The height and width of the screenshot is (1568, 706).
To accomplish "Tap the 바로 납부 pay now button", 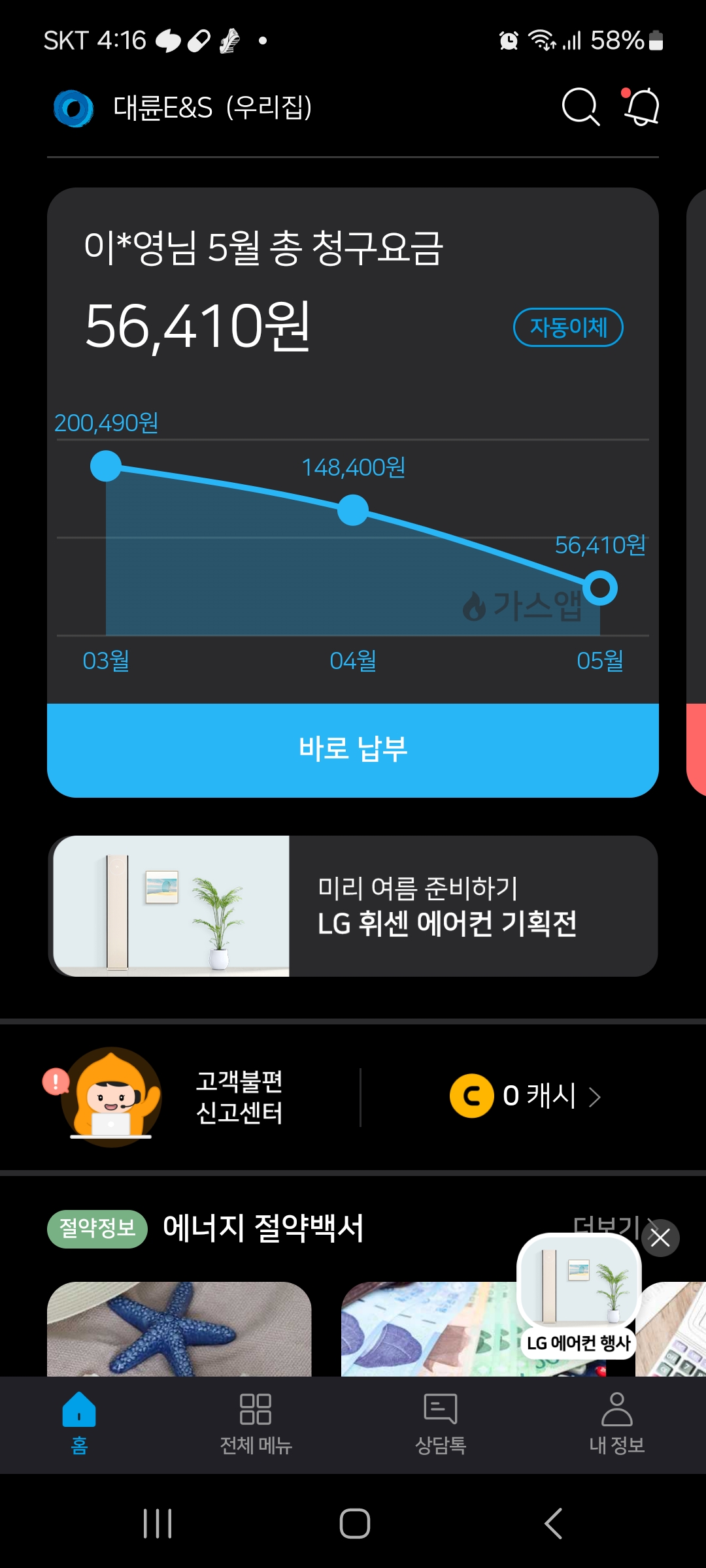I will click(353, 749).
